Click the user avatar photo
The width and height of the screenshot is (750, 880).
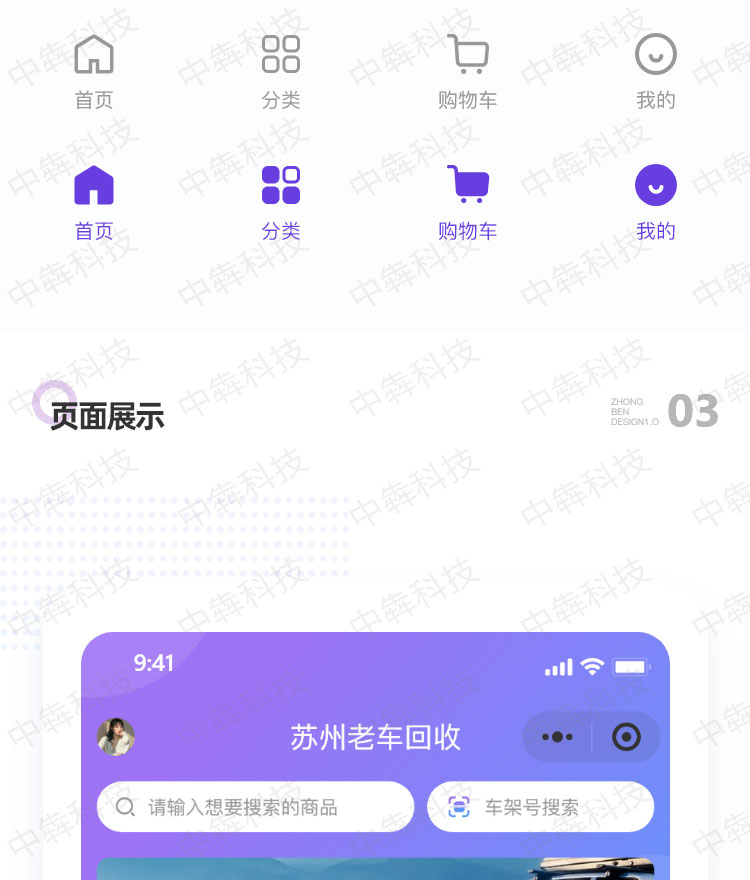point(115,737)
